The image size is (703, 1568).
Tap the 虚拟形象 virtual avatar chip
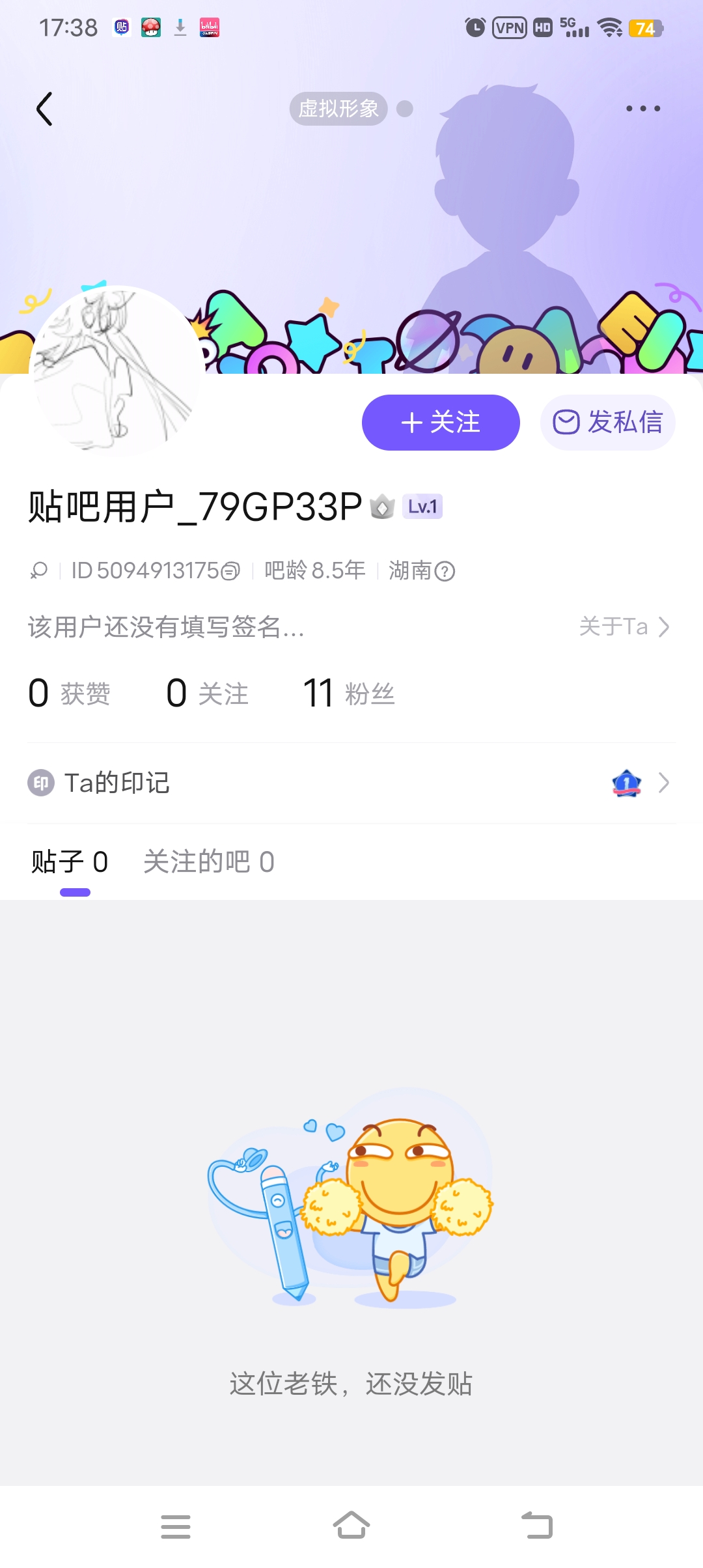[338, 109]
